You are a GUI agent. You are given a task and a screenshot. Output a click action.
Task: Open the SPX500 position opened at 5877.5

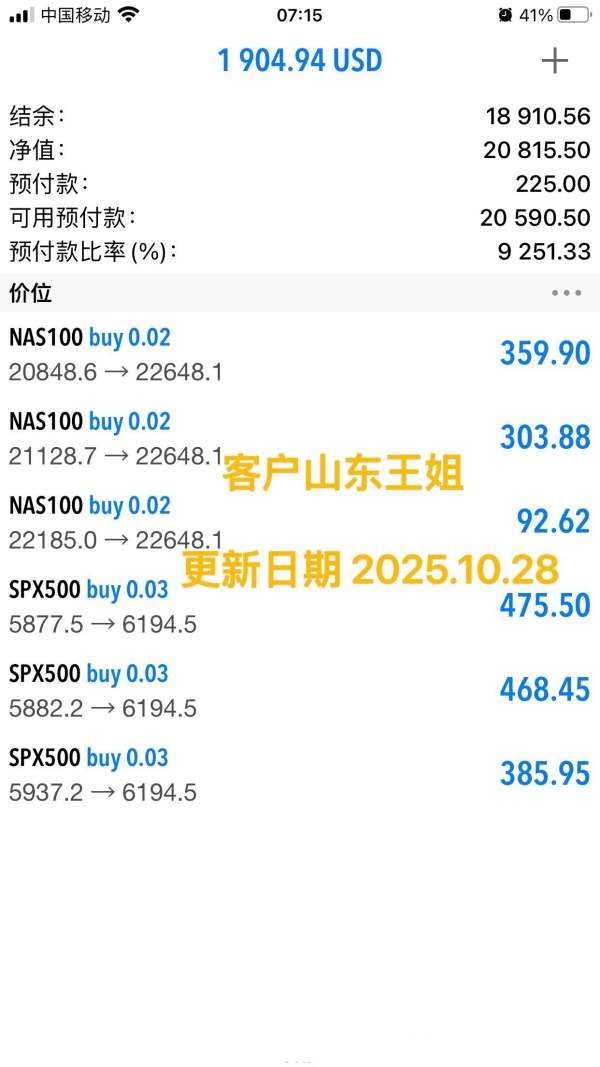point(300,606)
